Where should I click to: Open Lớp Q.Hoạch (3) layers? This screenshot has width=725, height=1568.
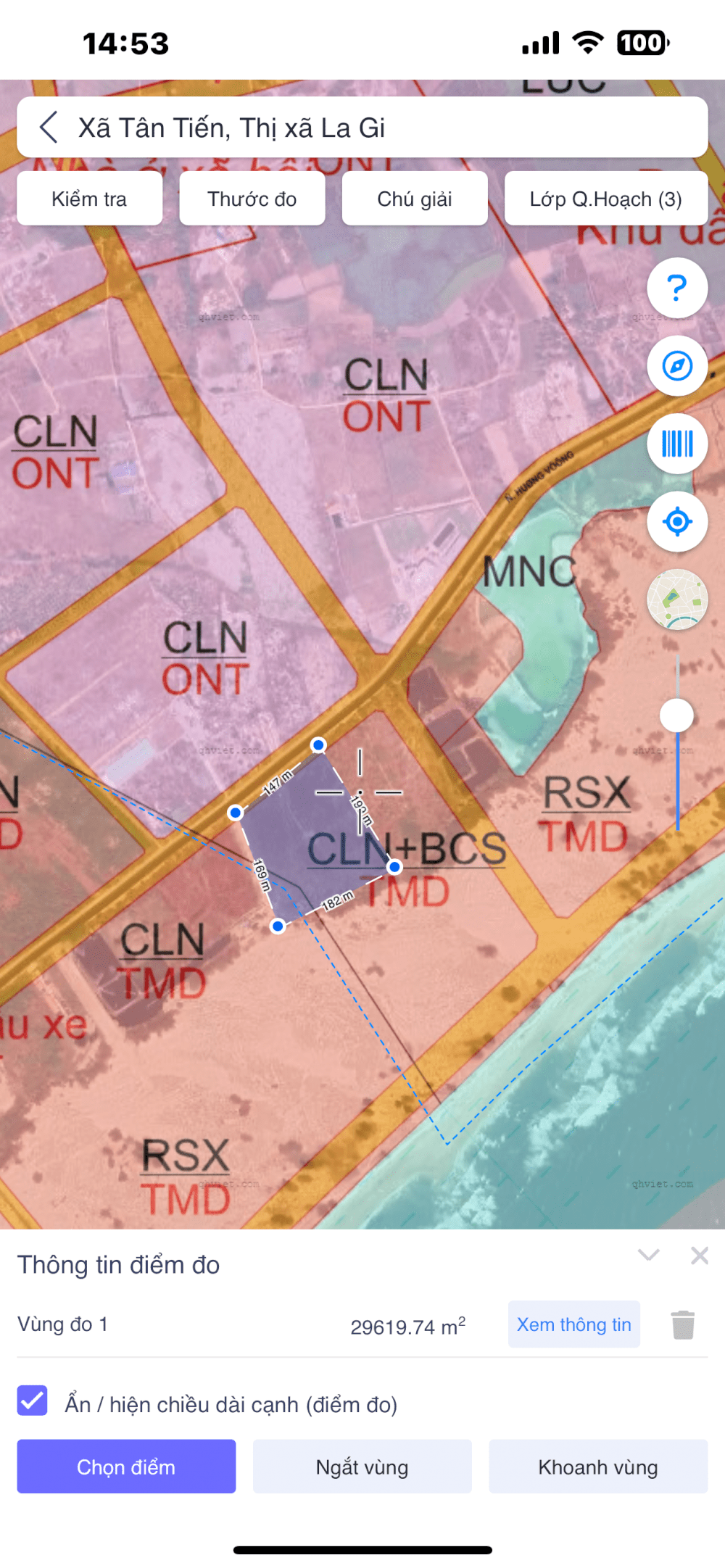pos(606,199)
